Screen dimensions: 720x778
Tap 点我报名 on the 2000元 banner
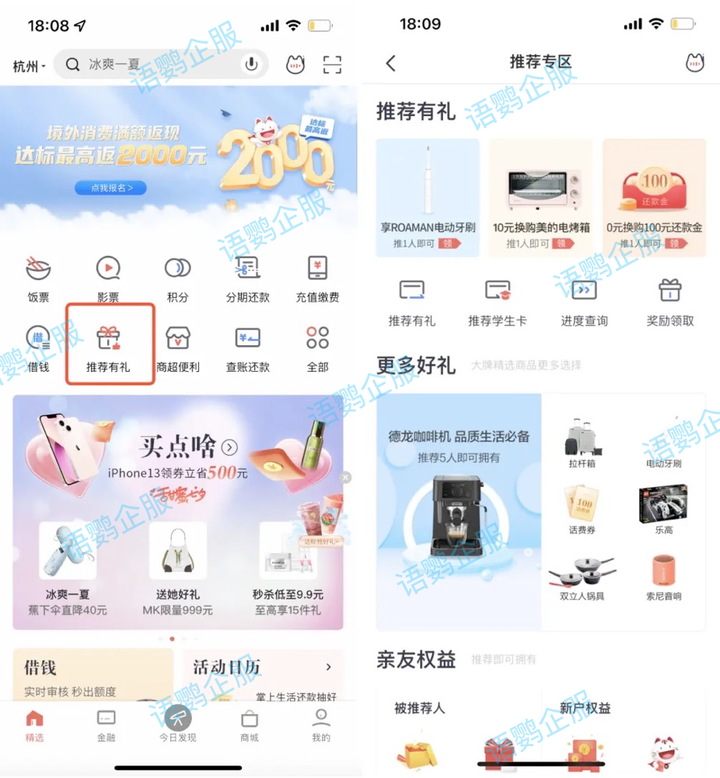[110, 188]
